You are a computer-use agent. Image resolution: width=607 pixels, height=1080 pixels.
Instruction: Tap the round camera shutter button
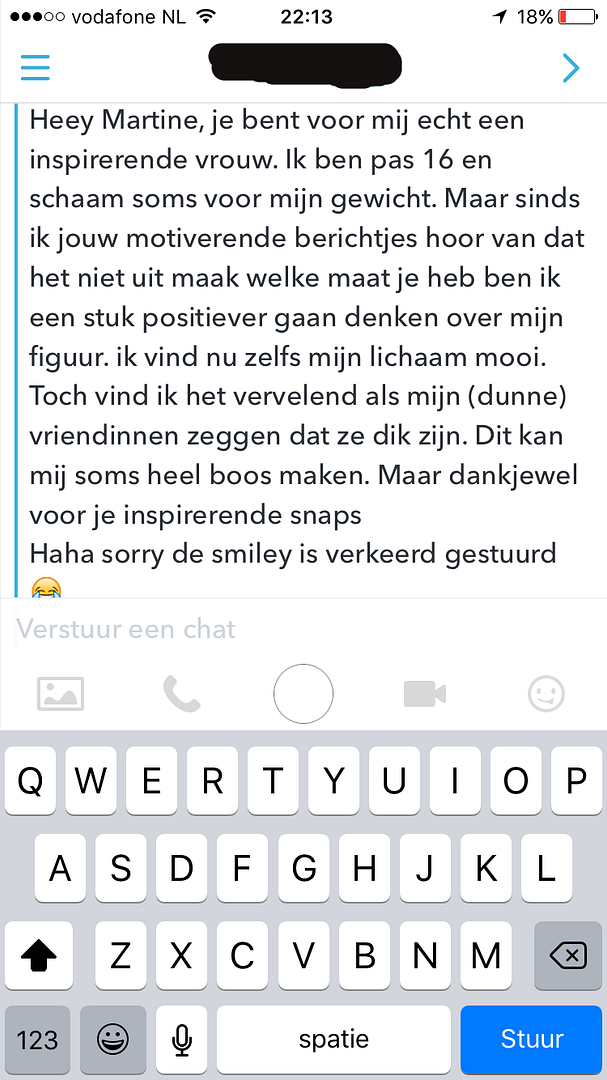point(303,693)
